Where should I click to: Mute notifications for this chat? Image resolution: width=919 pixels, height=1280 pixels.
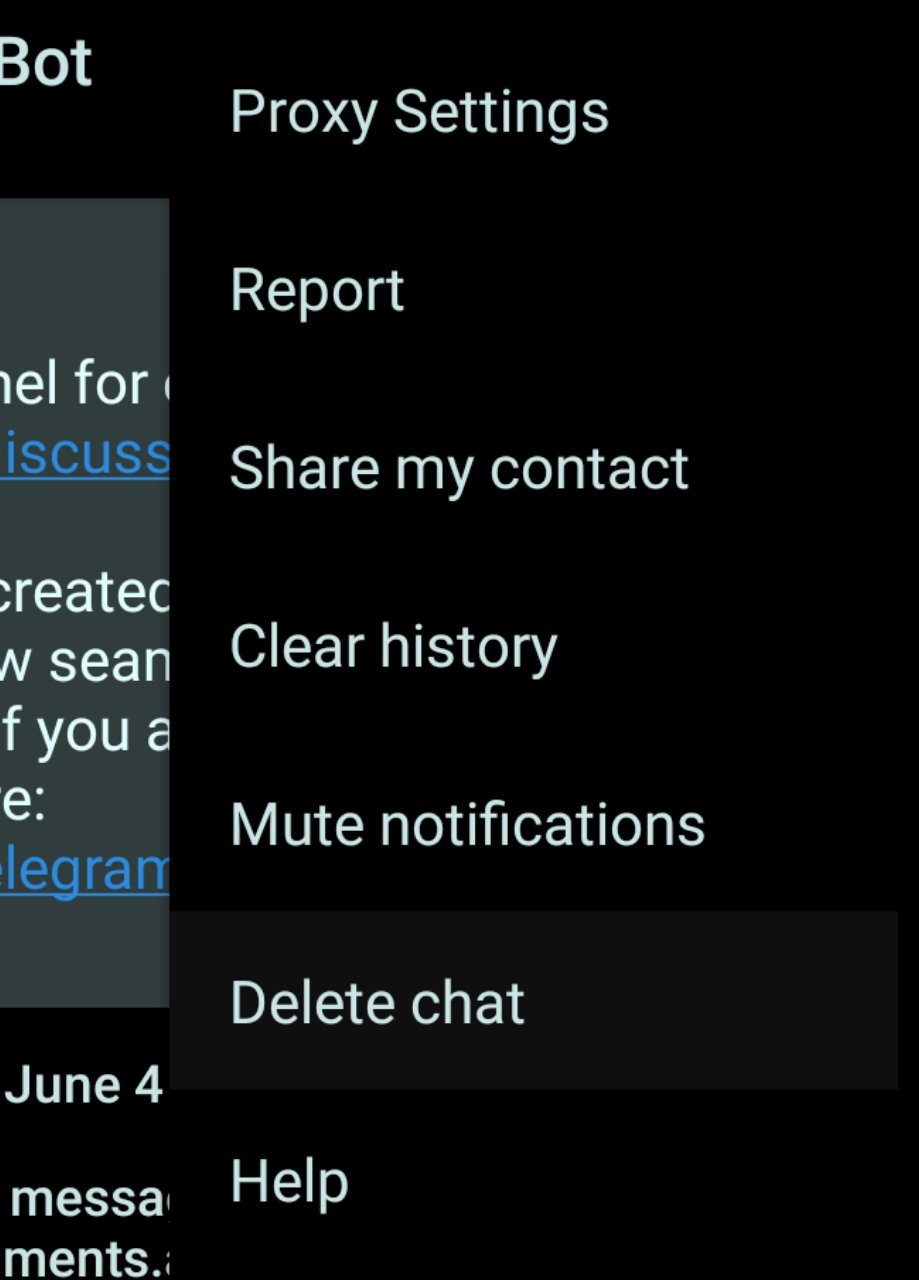467,824
